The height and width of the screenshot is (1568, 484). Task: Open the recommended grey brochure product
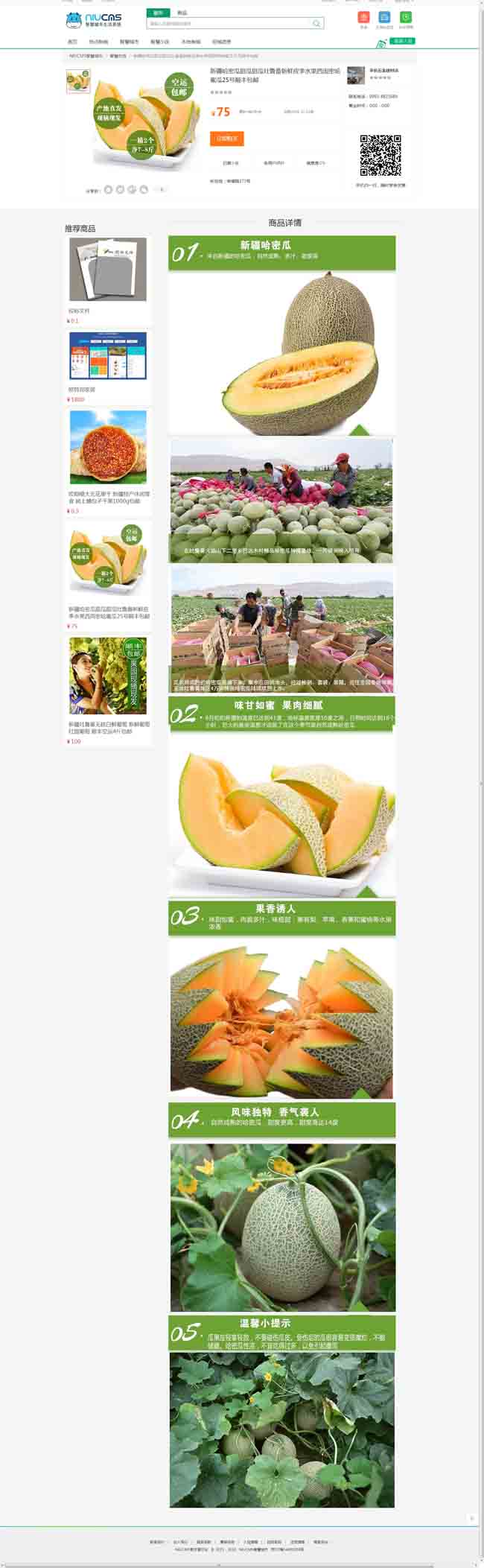(x=108, y=269)
